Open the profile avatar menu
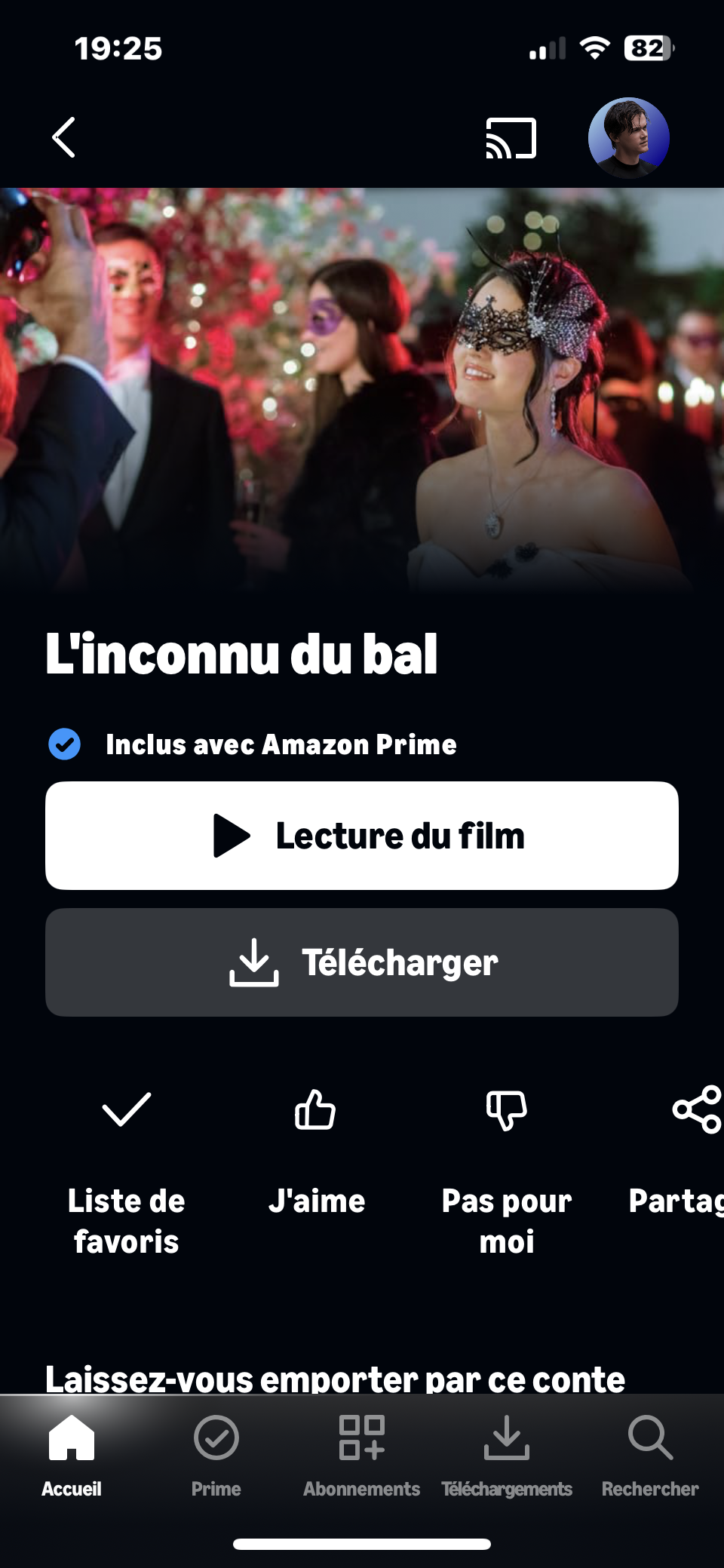Image resolution: width=724 pixels, height=1568 pixels. [x=628, y=138]
